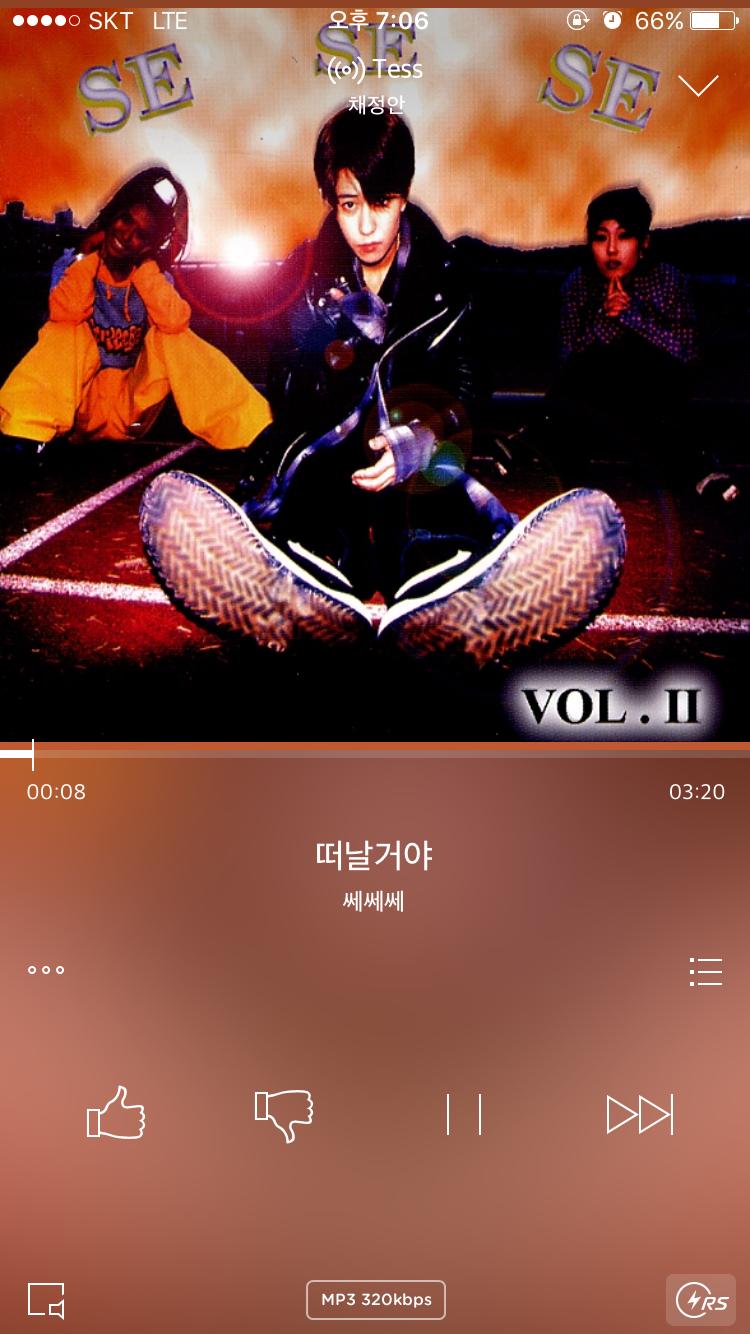Dislike this track with thumbs down

pyautogui.click(x=284, y=1115)
